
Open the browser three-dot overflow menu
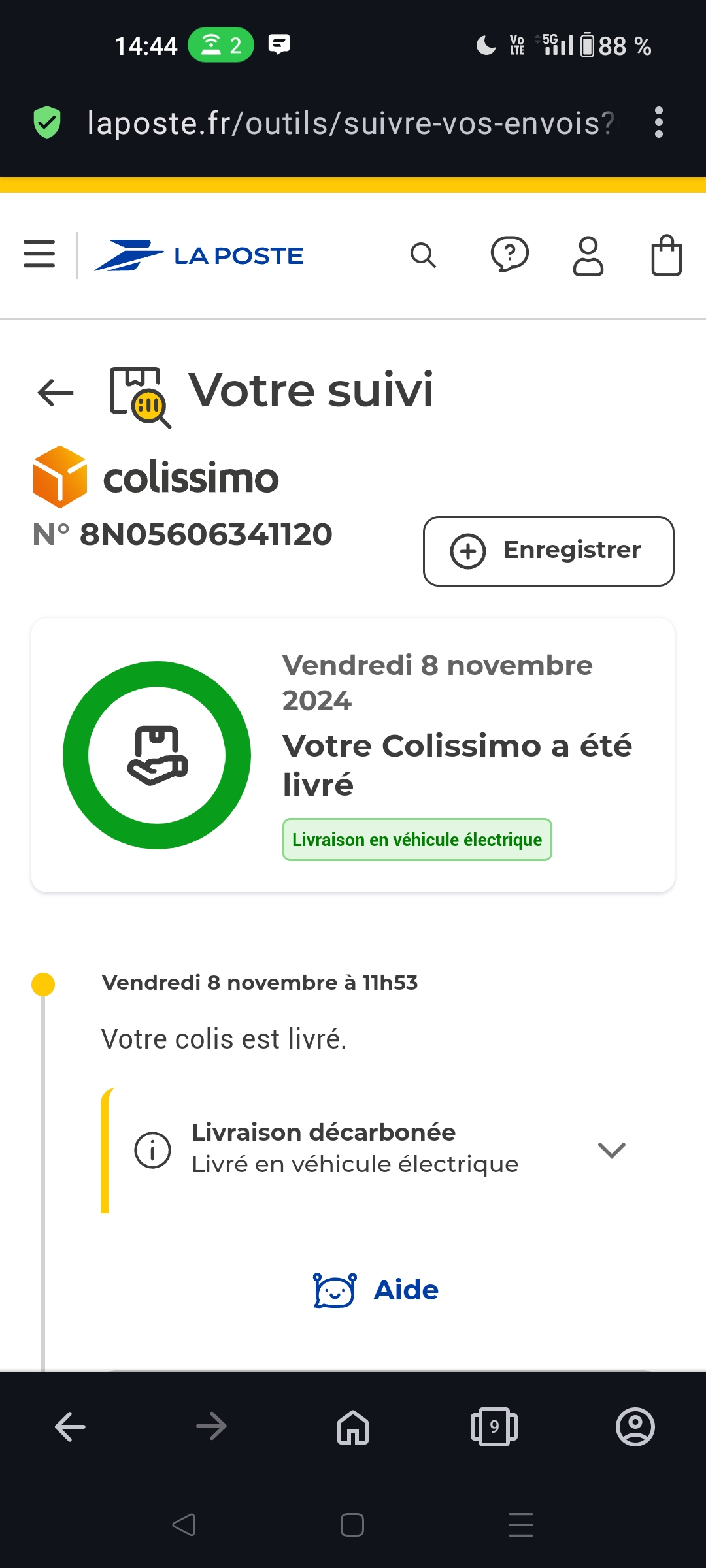(659, 123)
